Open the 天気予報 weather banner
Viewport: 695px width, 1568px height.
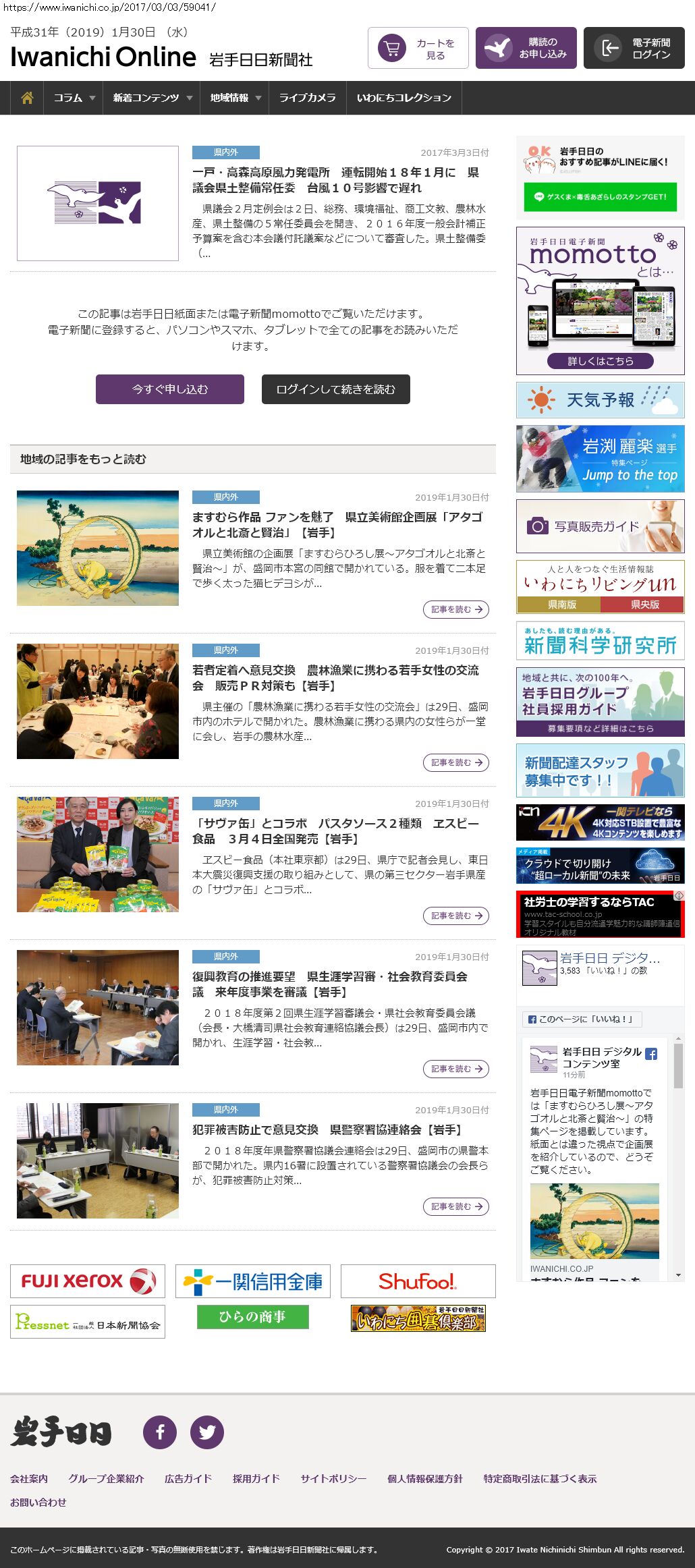[600, 400]
